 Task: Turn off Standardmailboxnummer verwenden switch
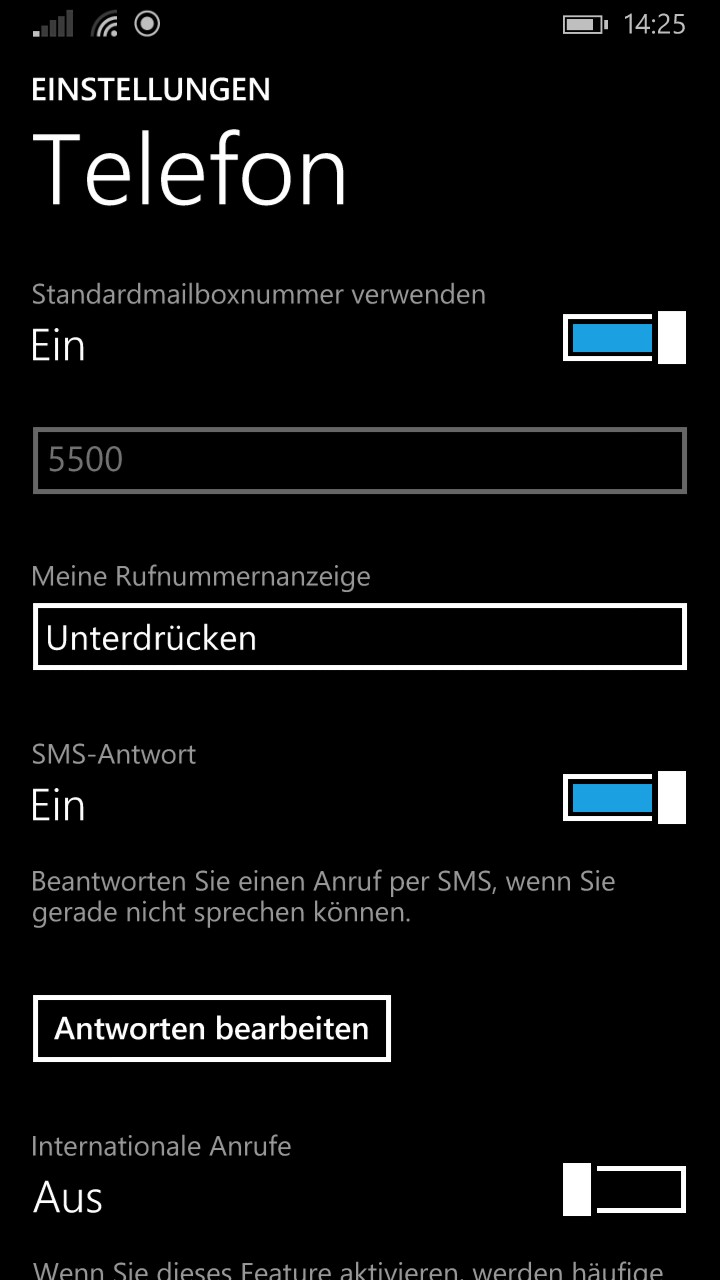pos(624,338)
